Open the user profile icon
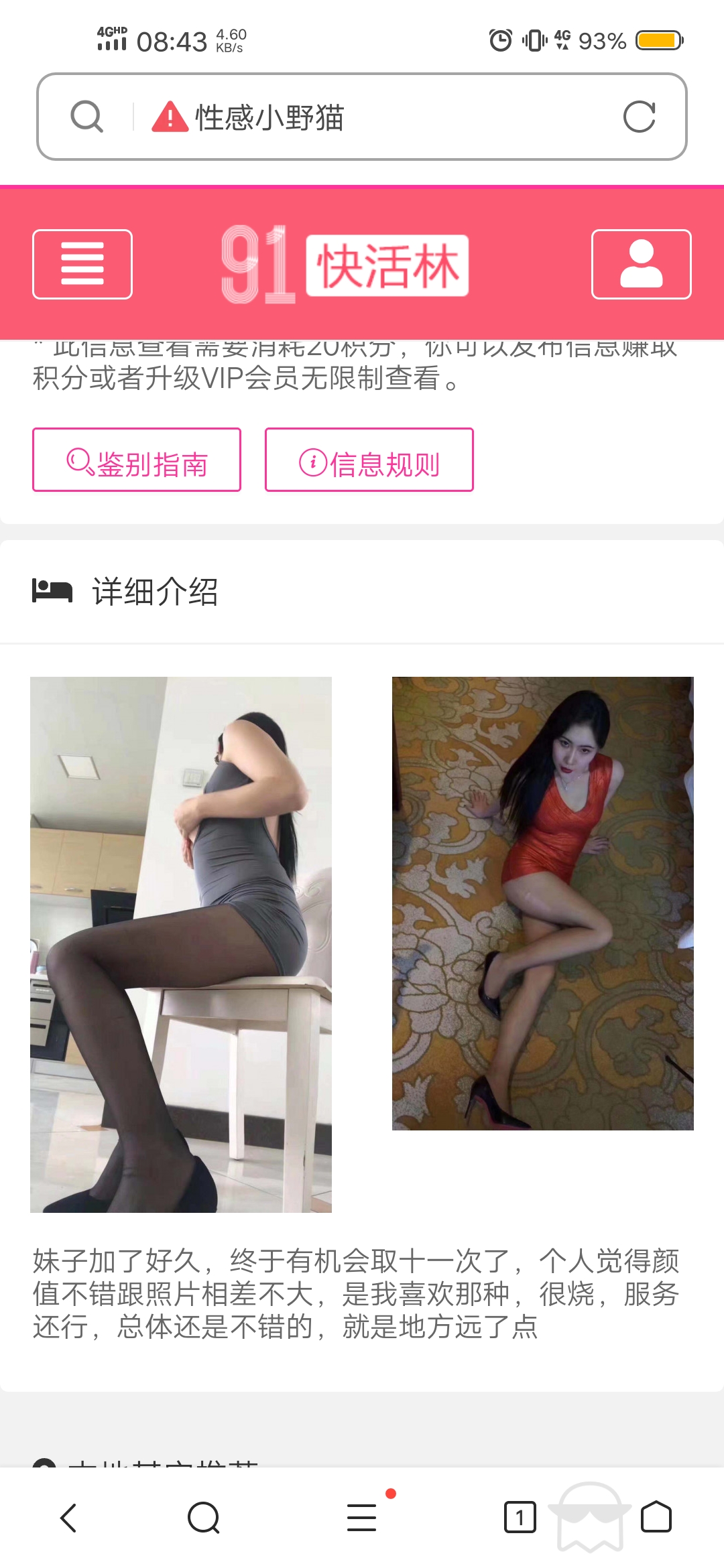 pyautogui.click(x=641, y=264)
